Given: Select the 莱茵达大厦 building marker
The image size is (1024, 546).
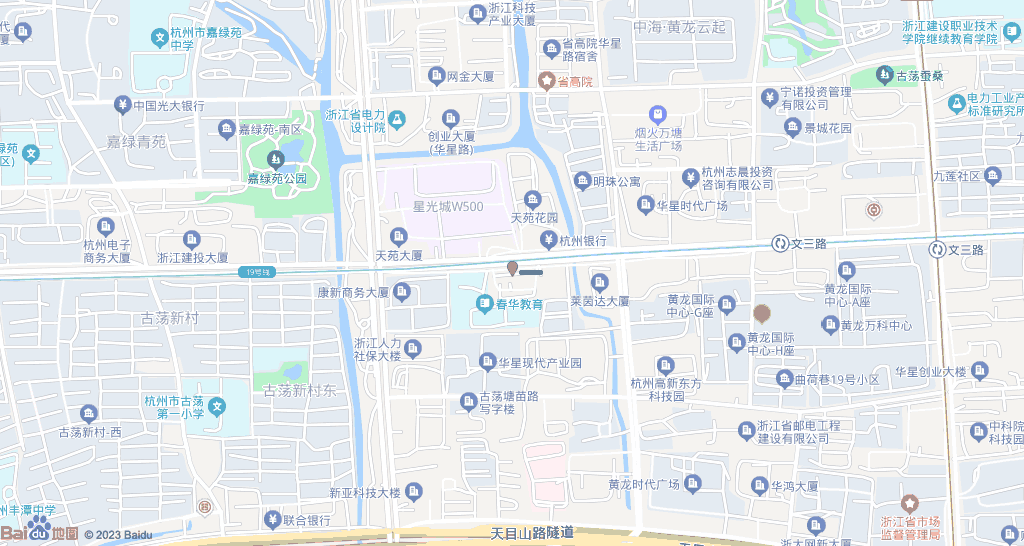Looking at the screenshot, I should click(600, 282).
